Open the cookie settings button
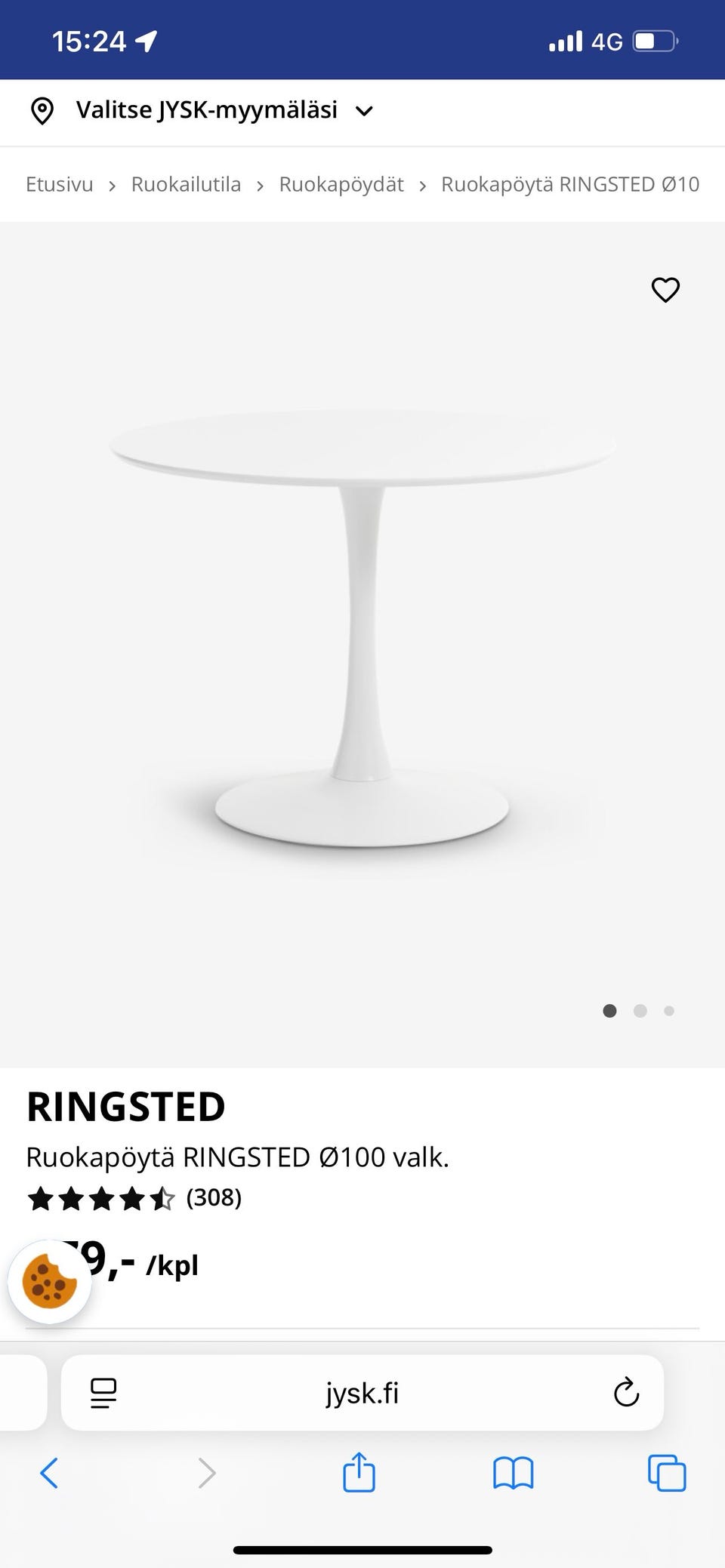 point(50,1282)
